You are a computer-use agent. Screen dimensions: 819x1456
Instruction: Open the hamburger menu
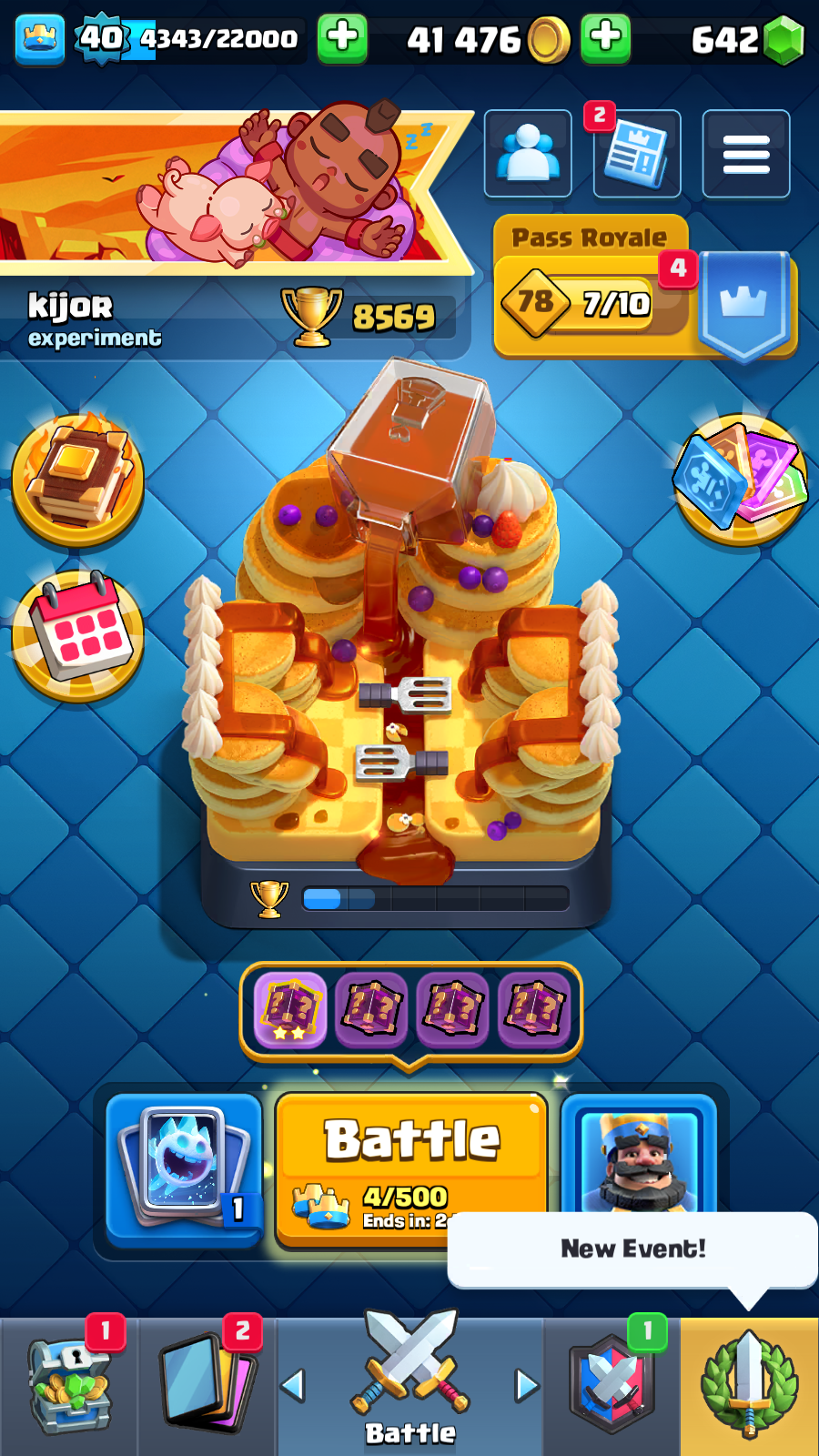746,153
